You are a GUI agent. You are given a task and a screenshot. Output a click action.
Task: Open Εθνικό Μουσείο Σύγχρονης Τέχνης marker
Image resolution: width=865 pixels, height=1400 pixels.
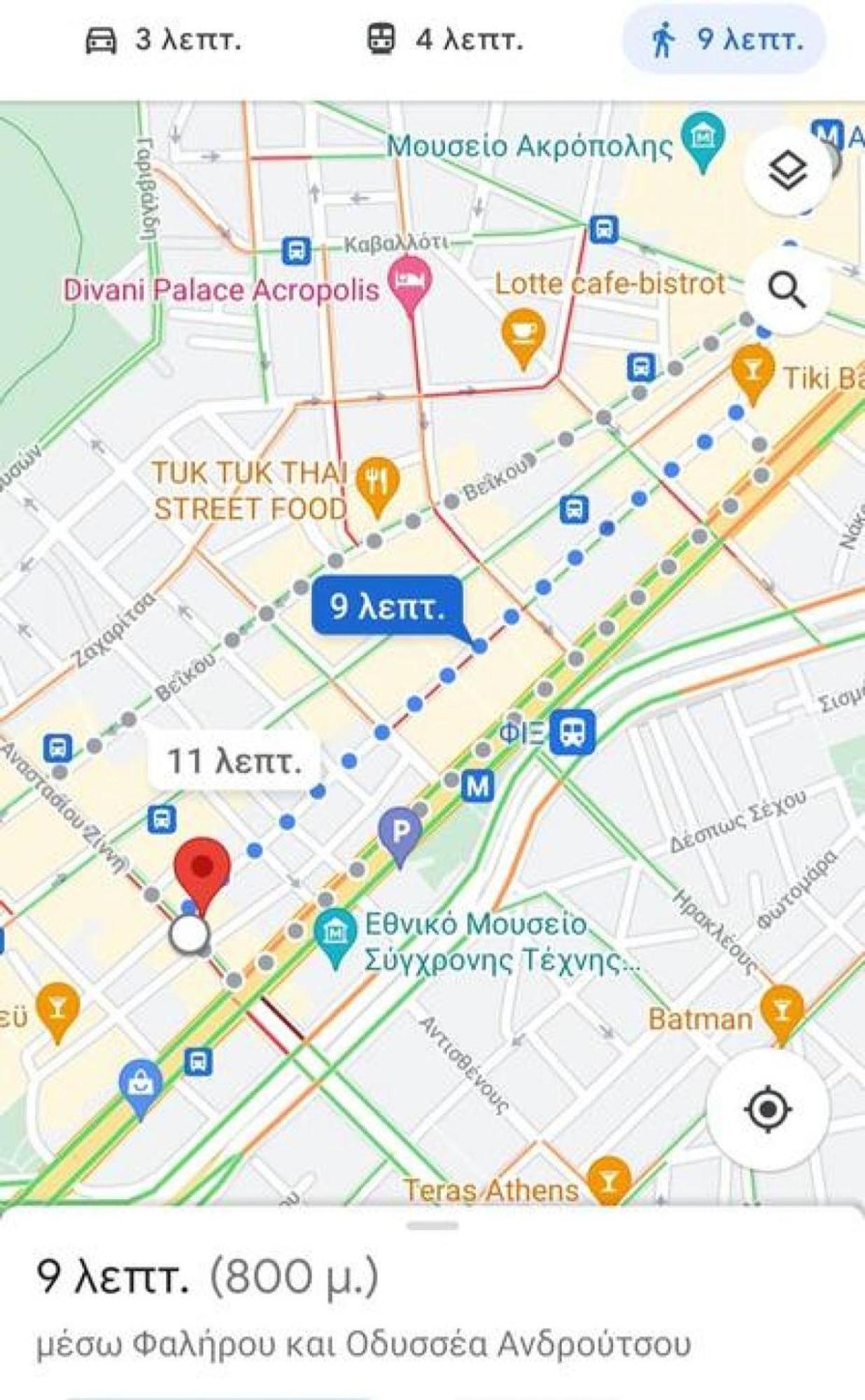click(336, 934)
